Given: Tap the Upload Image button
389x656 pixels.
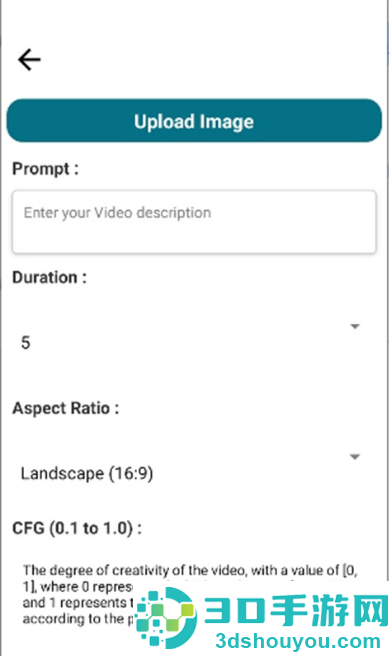Looking at the screenshot, I should pos(194,121).
